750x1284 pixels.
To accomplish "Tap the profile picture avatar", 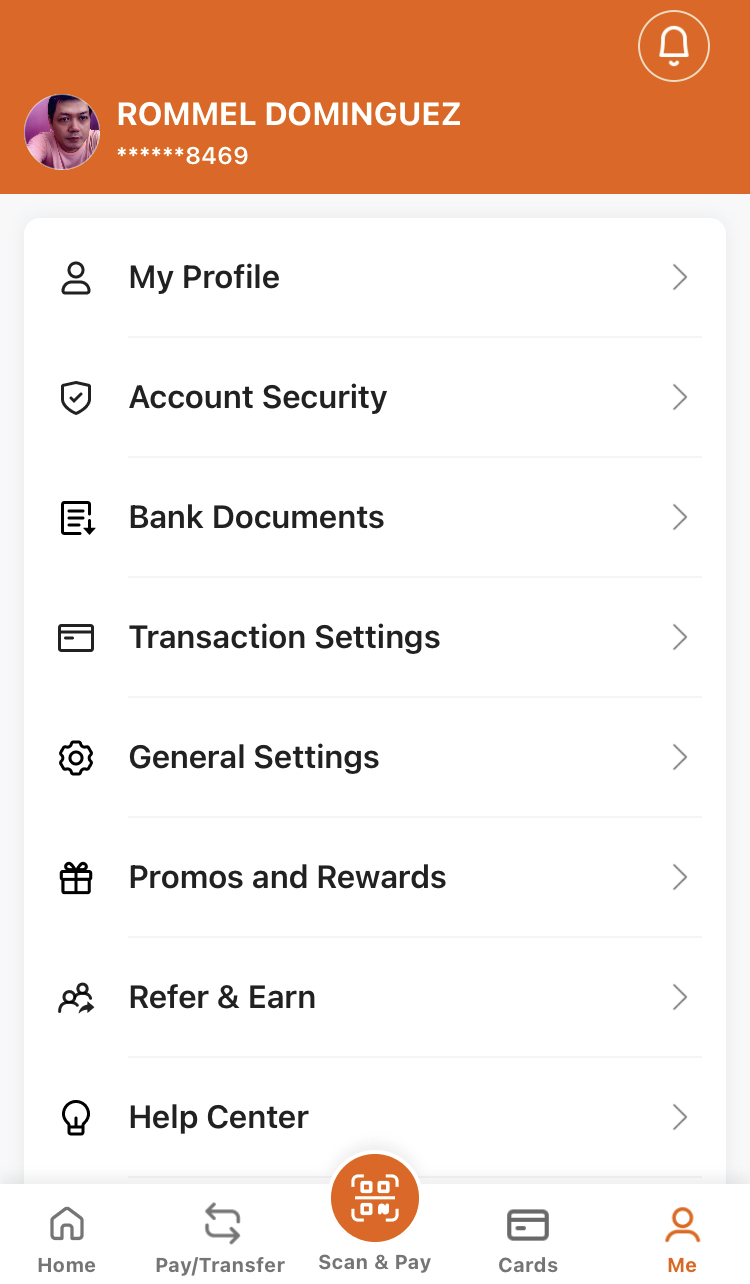I will tap(62, 132).
